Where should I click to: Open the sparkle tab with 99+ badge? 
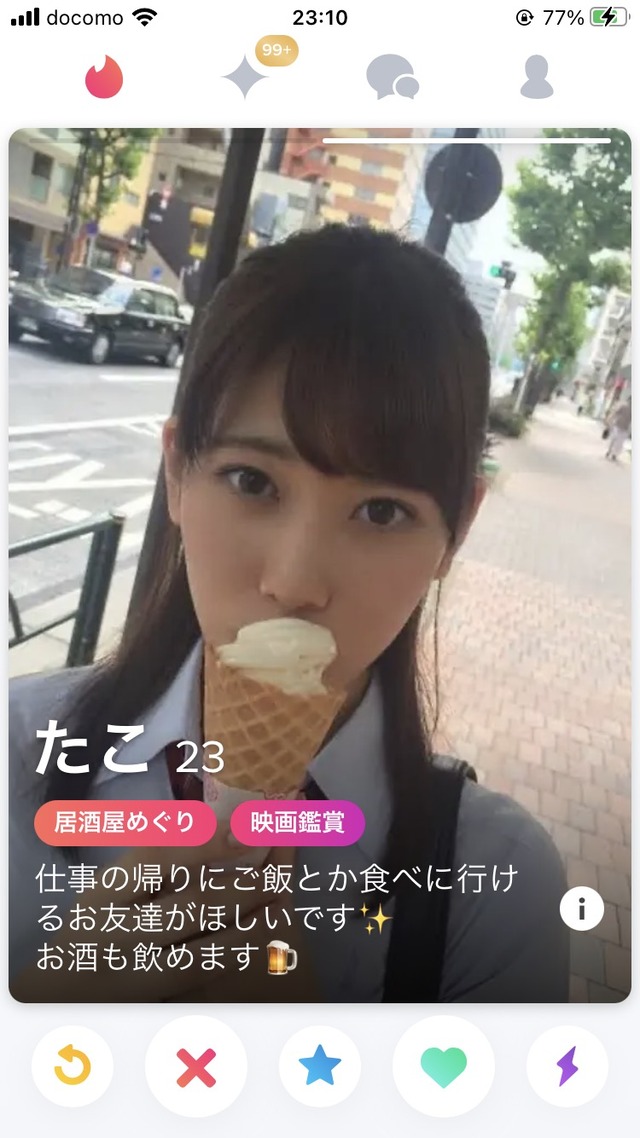245,76
